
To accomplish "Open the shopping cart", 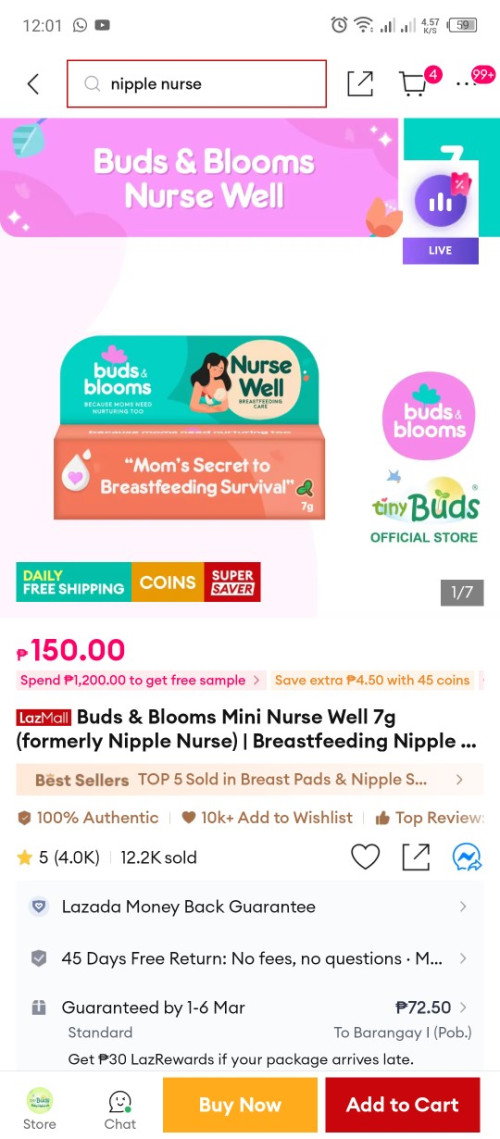I will (x=414, y=84).
